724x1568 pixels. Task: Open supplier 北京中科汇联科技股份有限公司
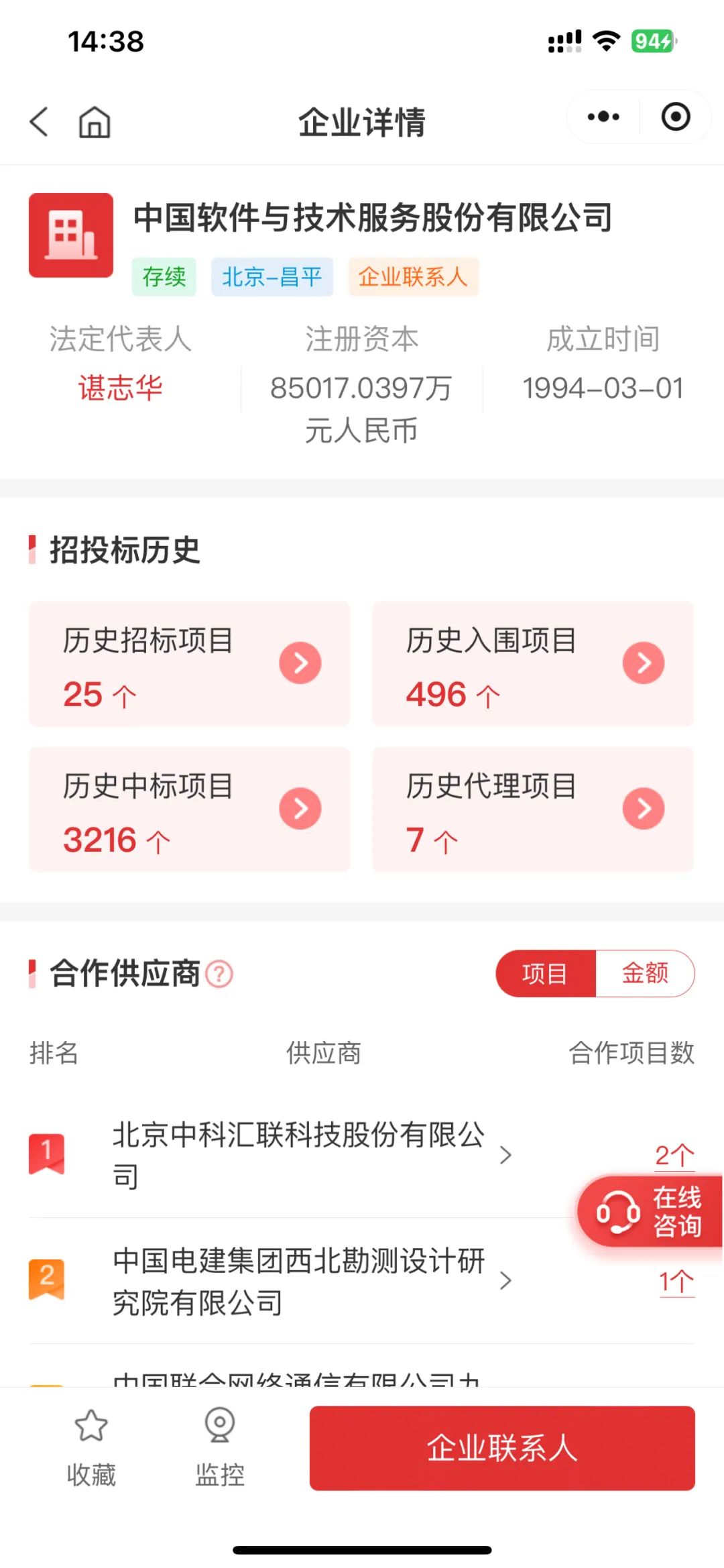pyautogui.click(x=298, y=1155)
